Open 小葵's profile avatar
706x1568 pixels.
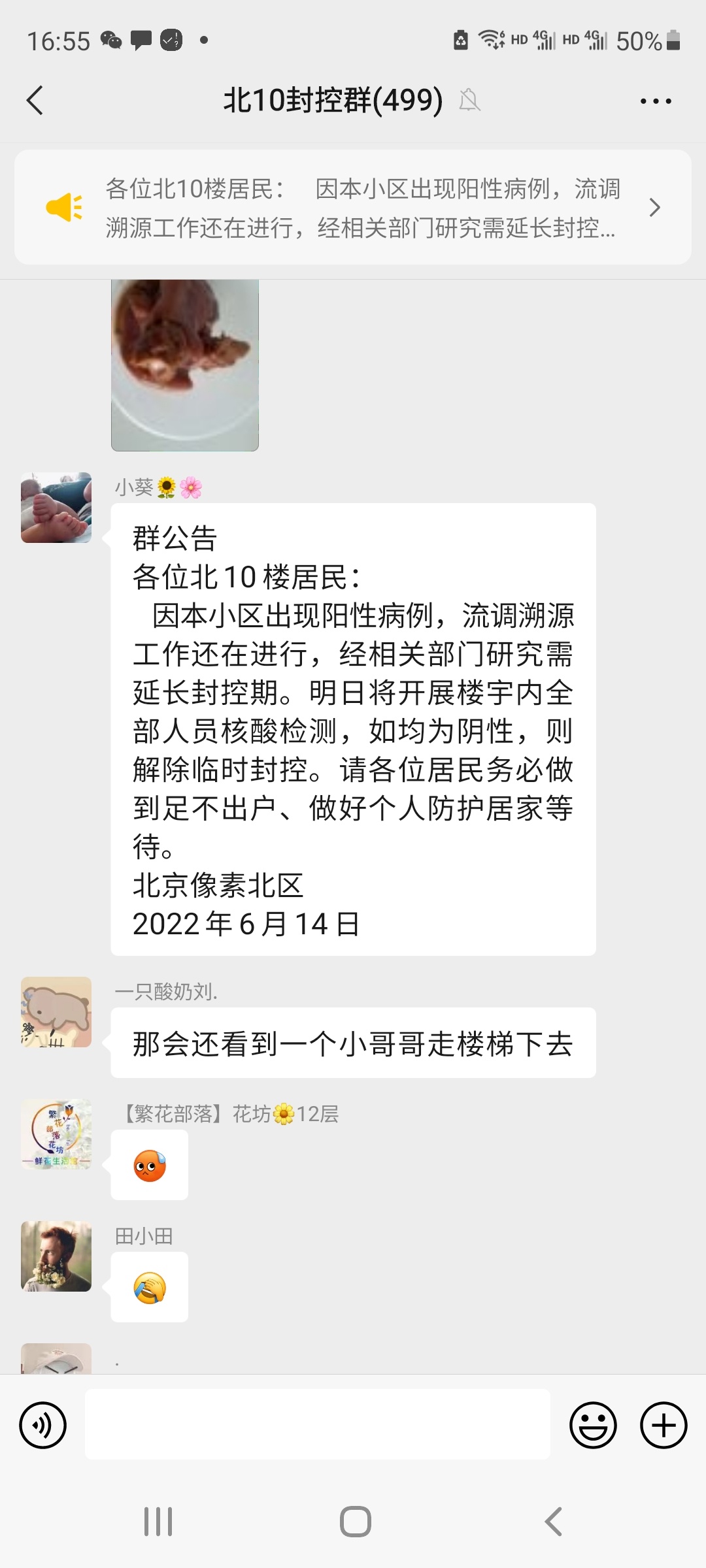56,508
